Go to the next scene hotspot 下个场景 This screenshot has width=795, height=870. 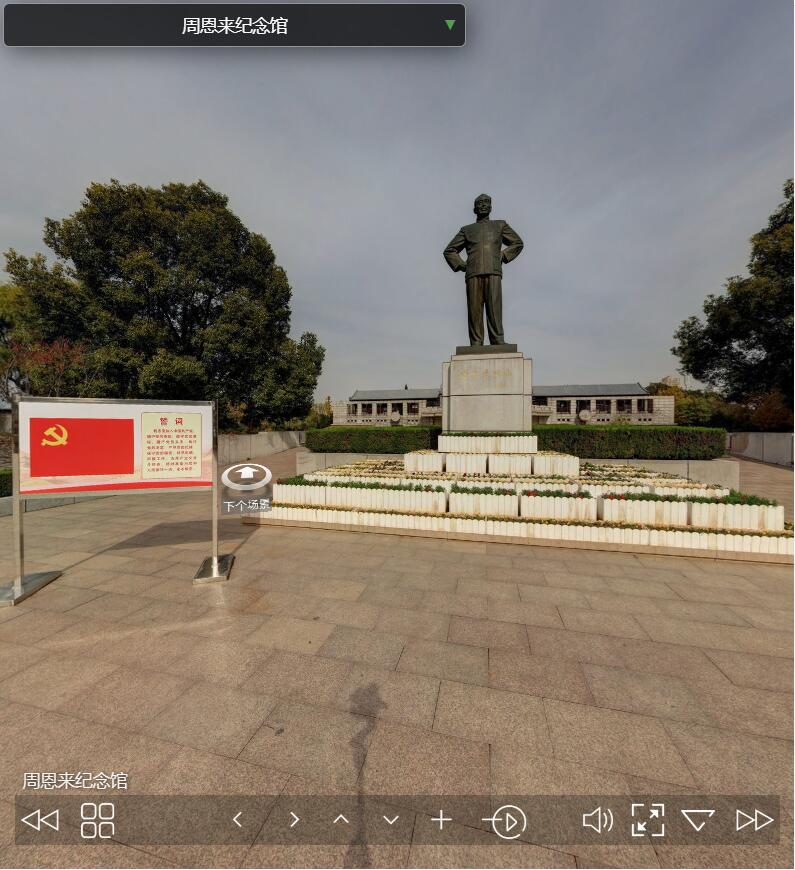tap(246, 478)
